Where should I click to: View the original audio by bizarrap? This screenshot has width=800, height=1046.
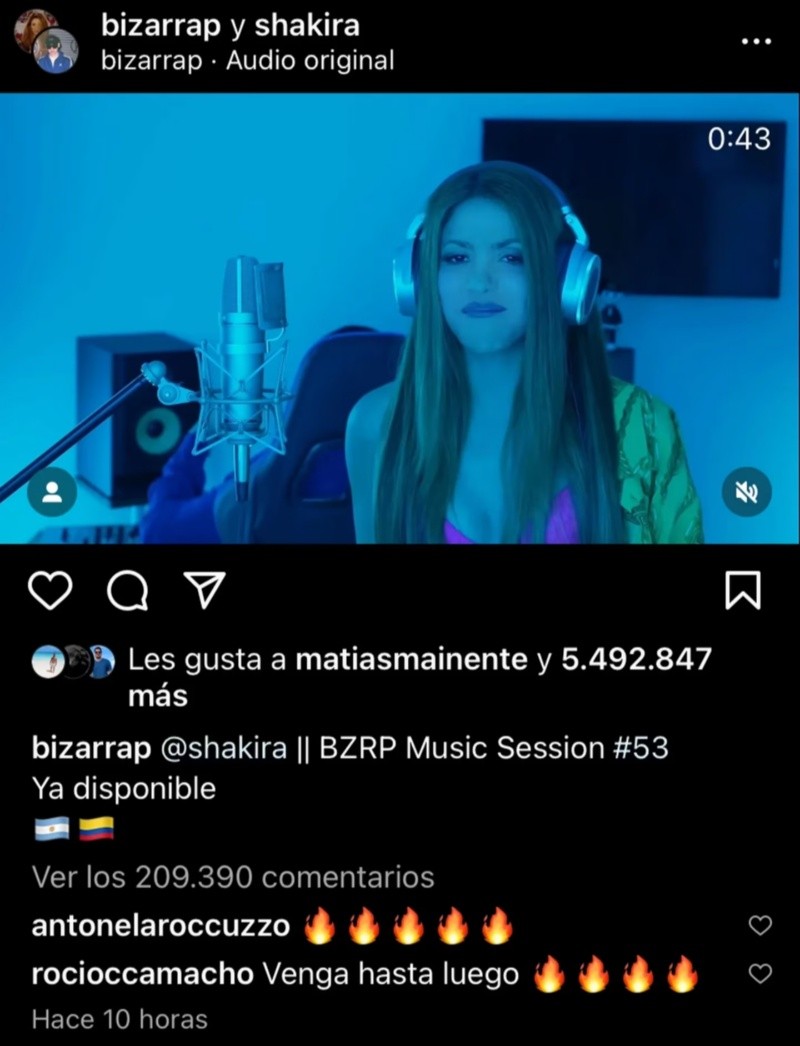point(310,61)
